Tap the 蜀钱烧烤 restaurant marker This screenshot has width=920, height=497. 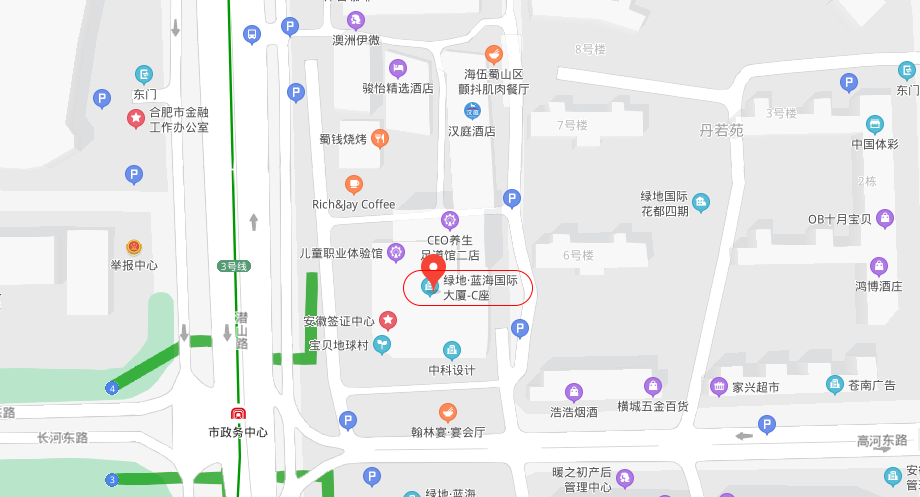[x=379, y=138]
